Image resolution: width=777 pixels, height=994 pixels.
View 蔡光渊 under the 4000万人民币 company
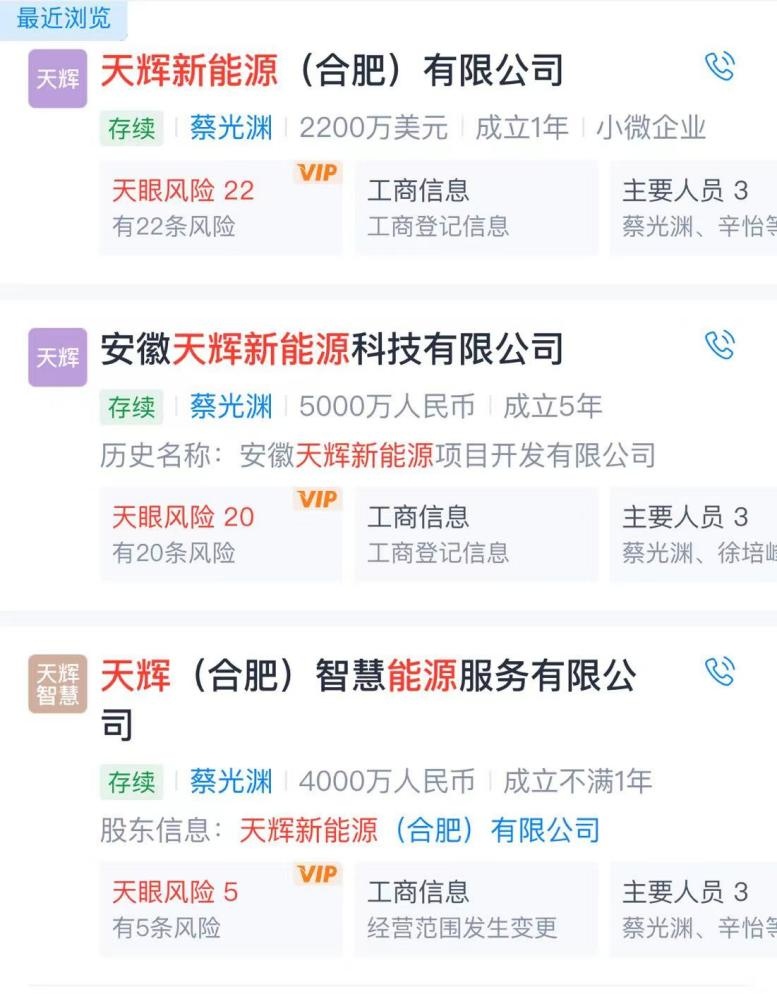pyautogui.click(x=231, y=781)
